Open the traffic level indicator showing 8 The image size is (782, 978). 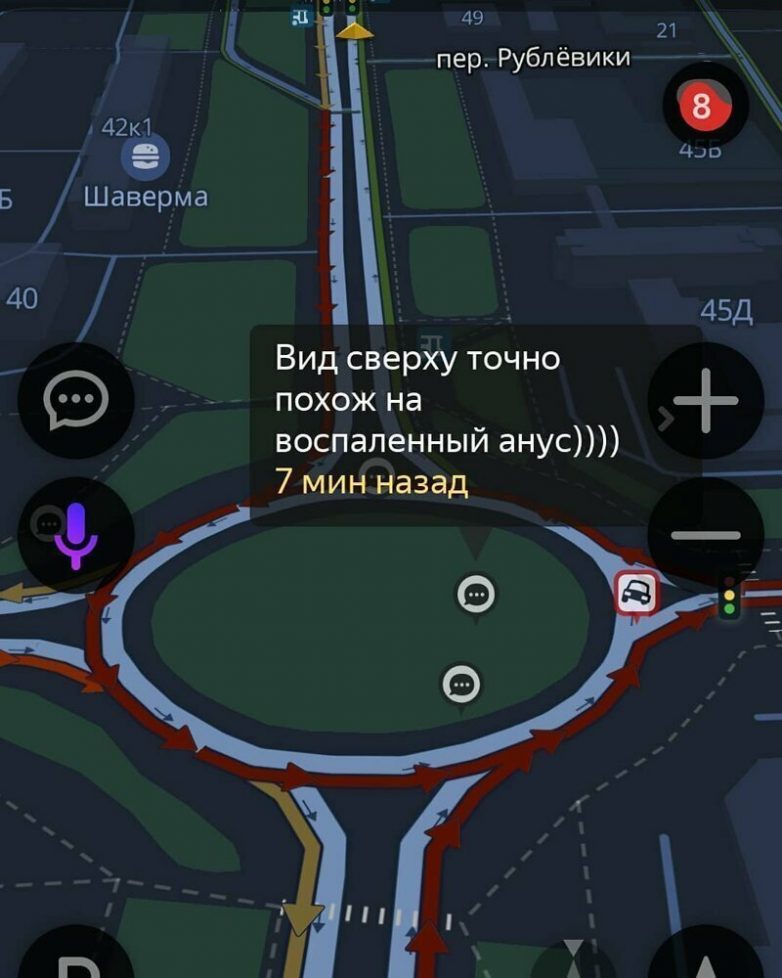[703, 106]
